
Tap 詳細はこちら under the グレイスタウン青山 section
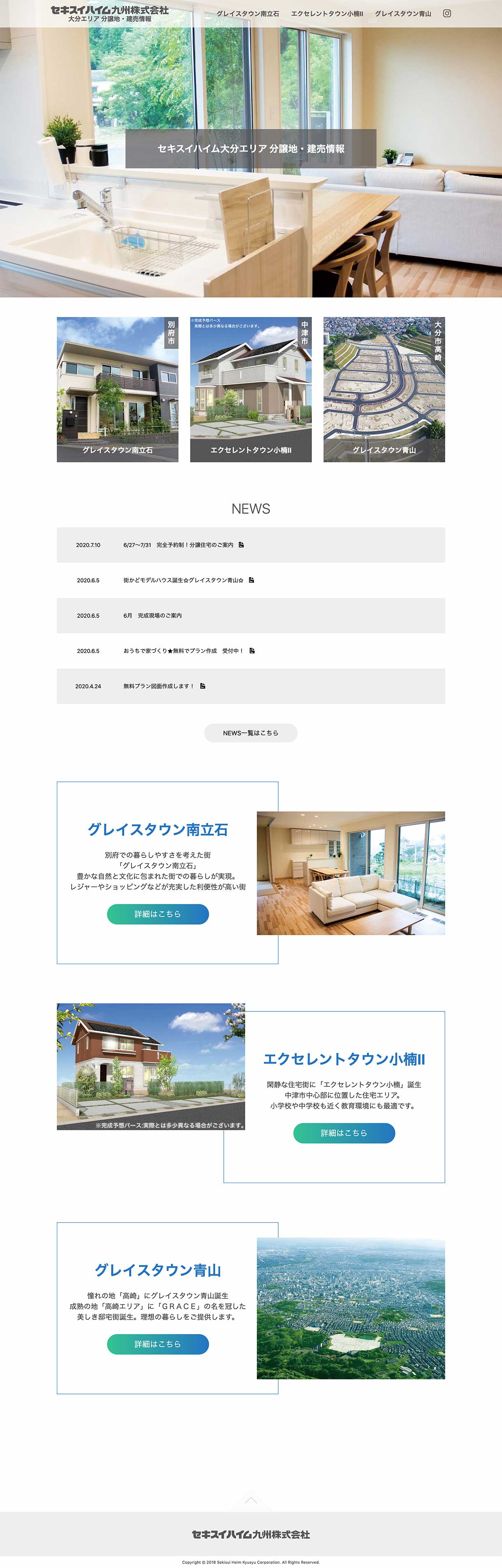click(x=158, y=1344)
